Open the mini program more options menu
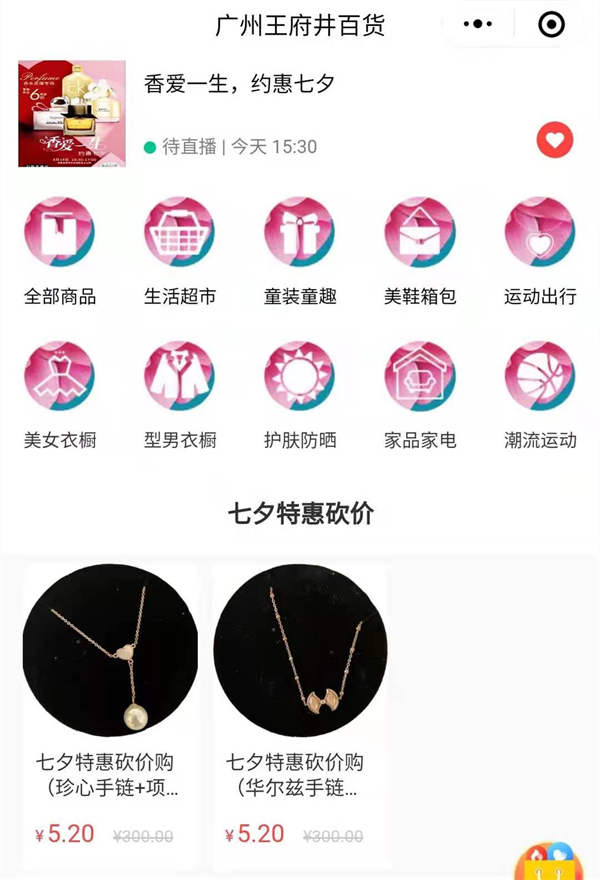The height and width of the screenshot is (880, 600). pos(479,25)
